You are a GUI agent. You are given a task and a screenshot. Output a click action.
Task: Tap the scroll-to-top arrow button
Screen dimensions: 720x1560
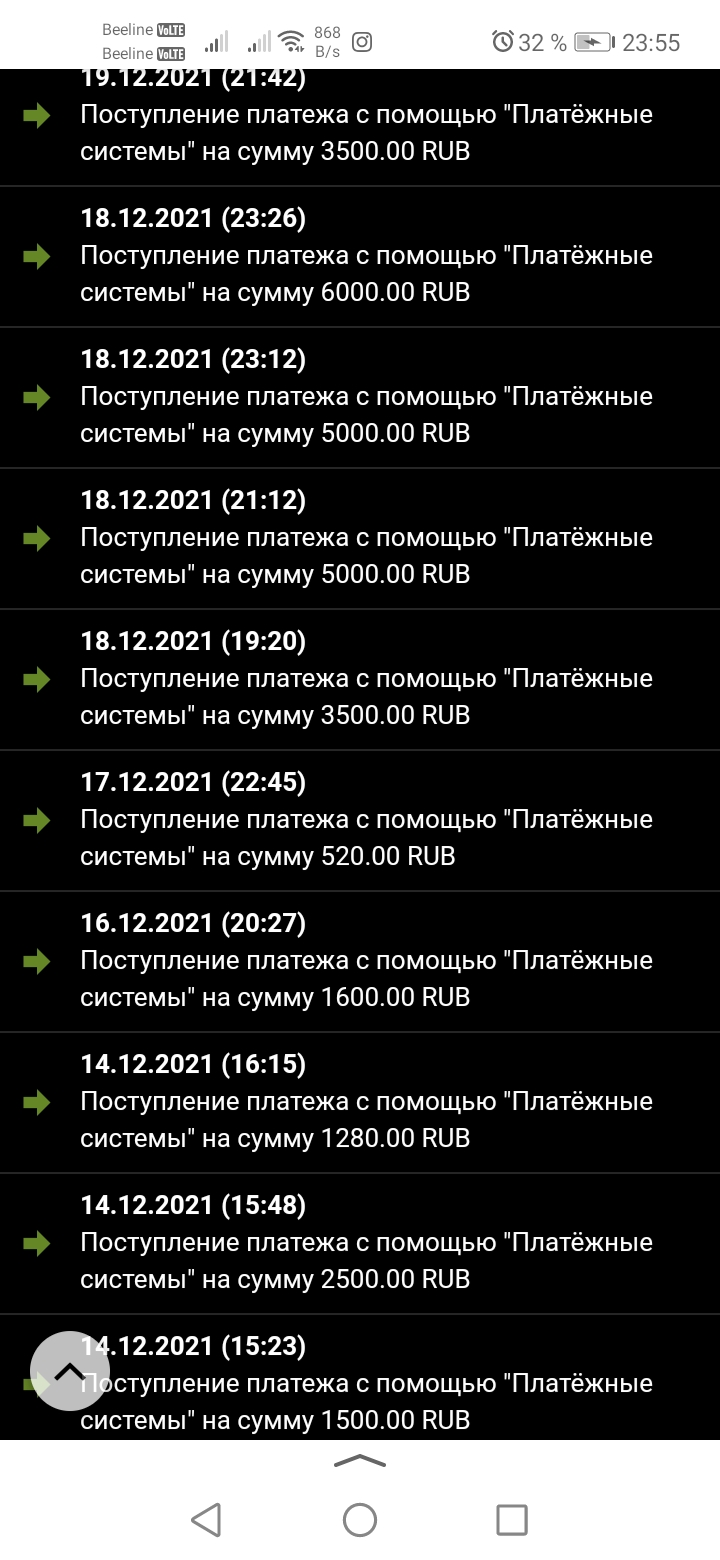(69, 1370)
